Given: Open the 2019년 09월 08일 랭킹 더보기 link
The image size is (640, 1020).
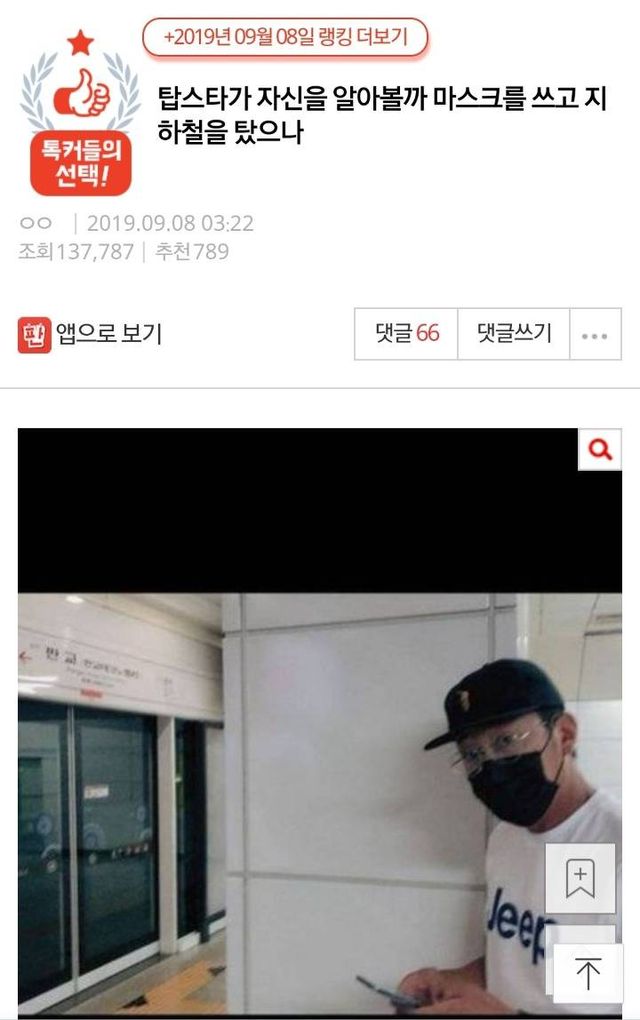Looking at the screenshot, I should click(285, 37).
